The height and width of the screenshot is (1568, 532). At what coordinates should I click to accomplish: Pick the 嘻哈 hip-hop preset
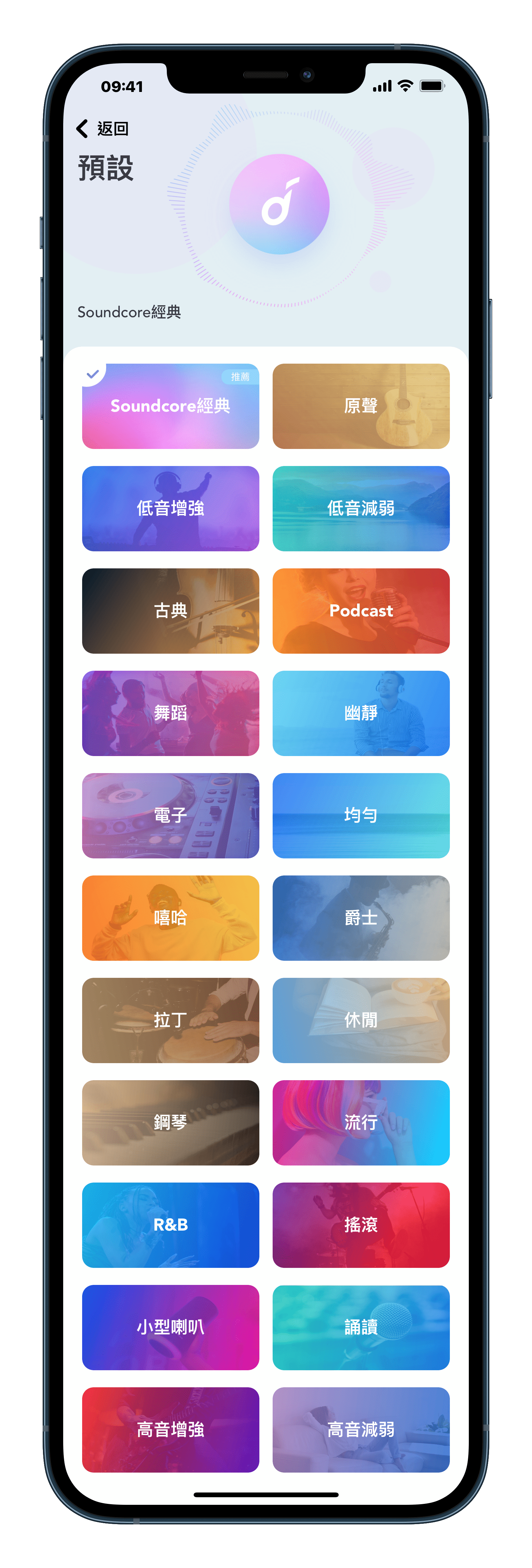tap(170, 917)
